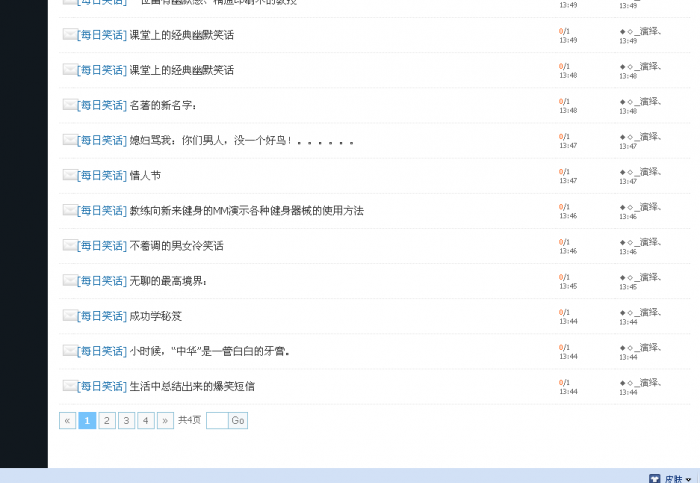700x483 pixels.
Task: Tap the [每日笑话] tag before 成功学秘笈
Action: (x=101, y=316)
